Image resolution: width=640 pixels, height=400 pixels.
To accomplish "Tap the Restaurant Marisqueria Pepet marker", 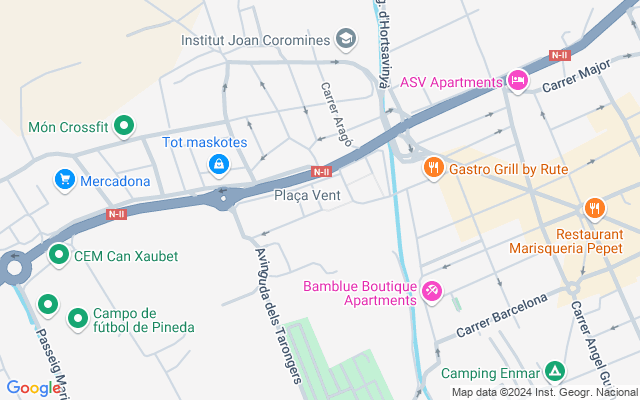I will pyautogui.click(x=595, y=208).
